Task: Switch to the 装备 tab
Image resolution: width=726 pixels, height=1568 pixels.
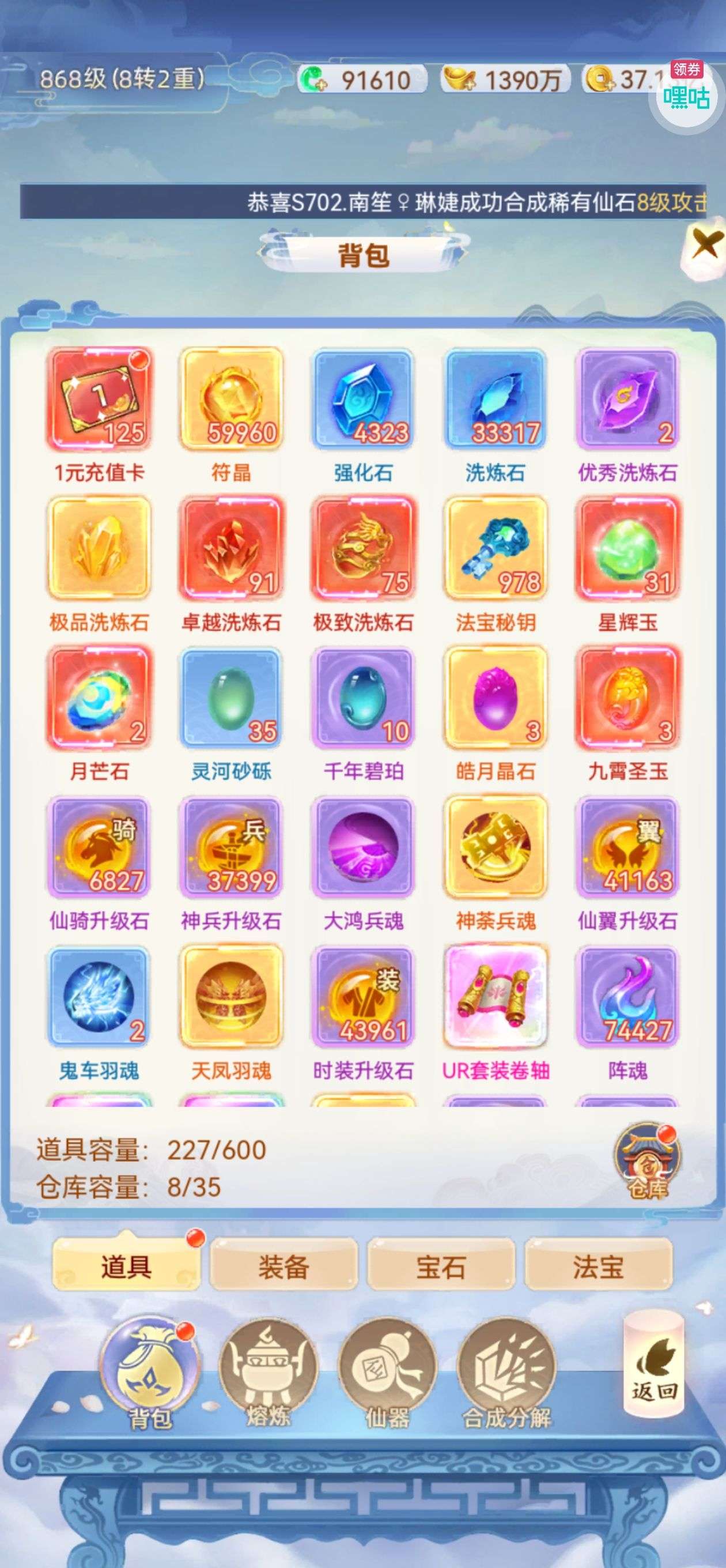Action: (283, 1267)
